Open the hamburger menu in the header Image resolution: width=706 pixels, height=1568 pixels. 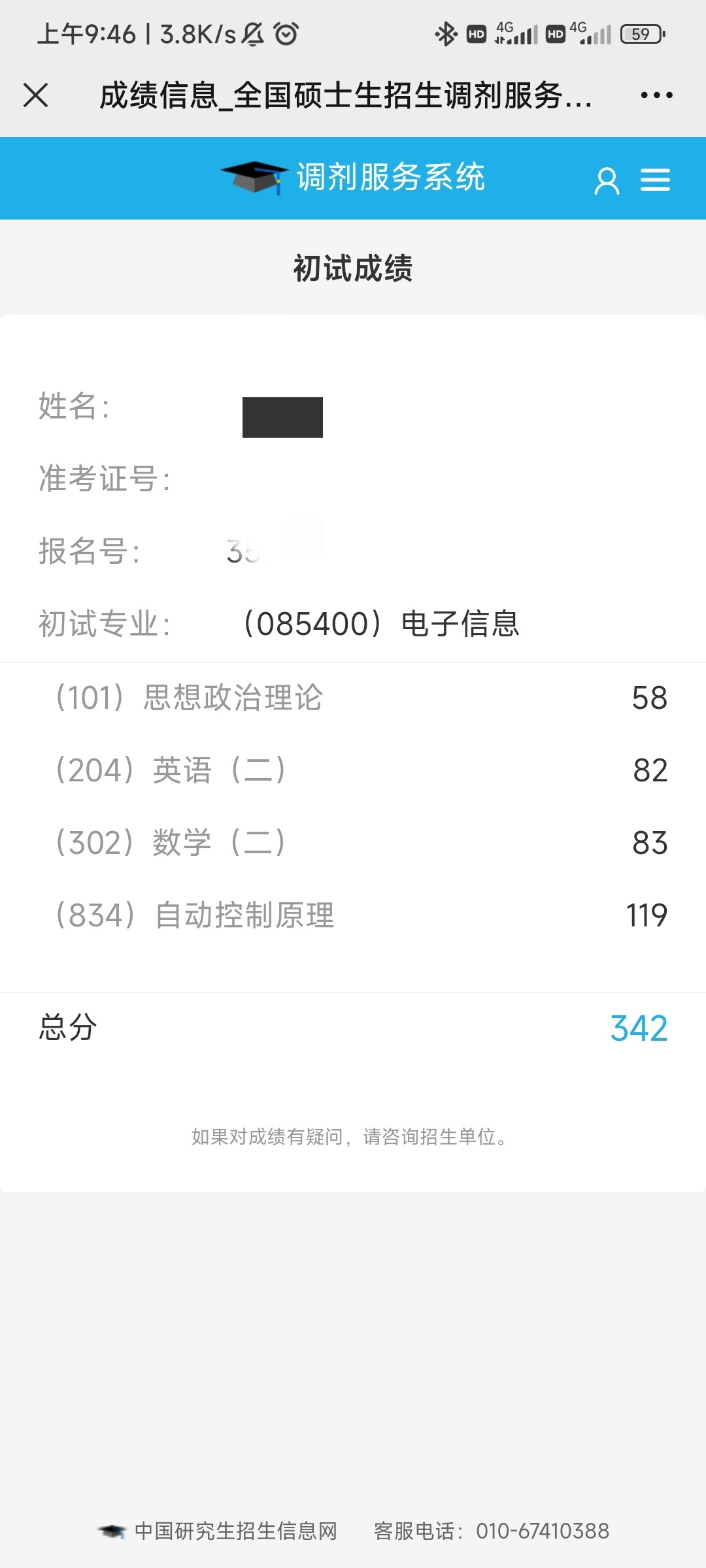(655, 180)
